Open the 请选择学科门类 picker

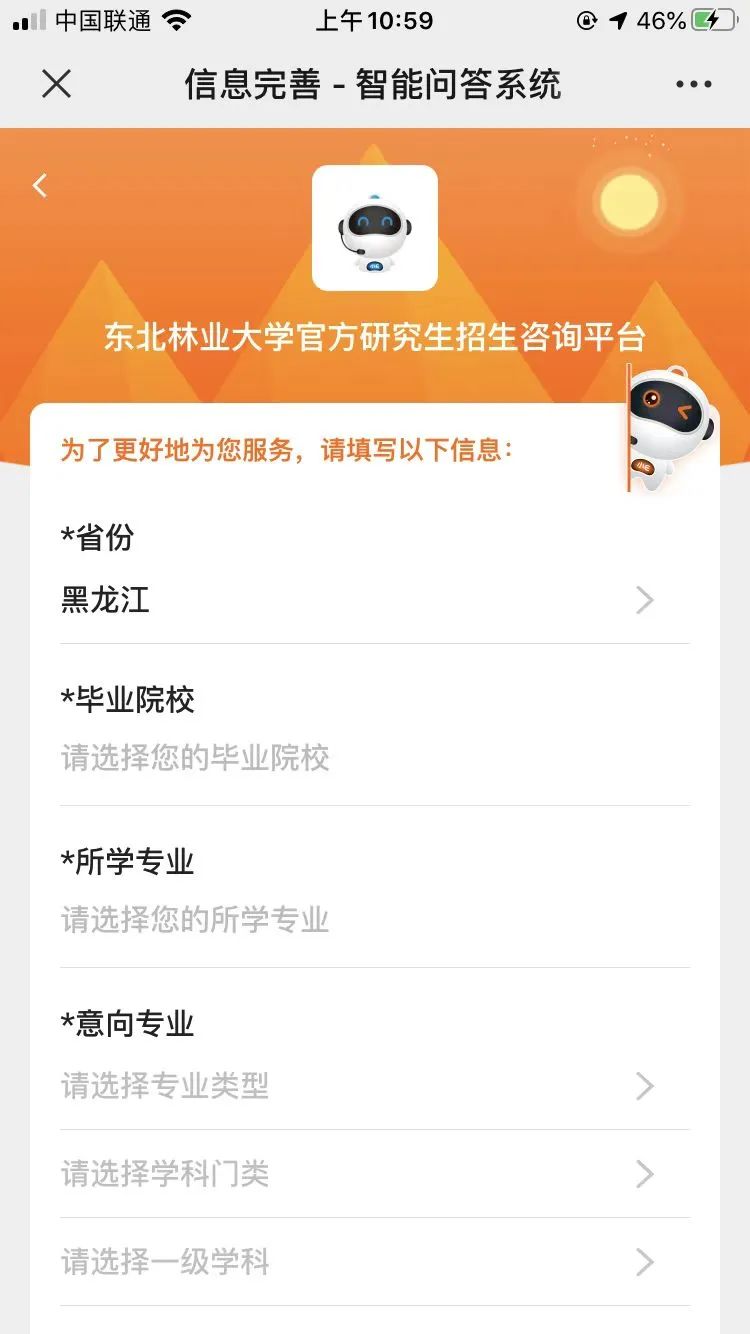(374, 1174)
